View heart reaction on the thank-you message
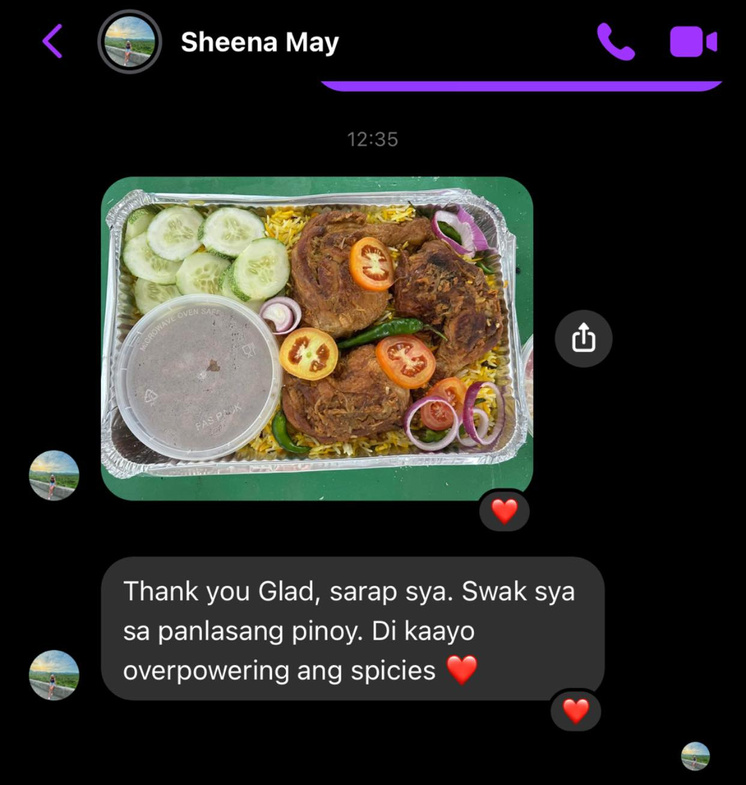The image size is (746, 785). tap(576, 711)
